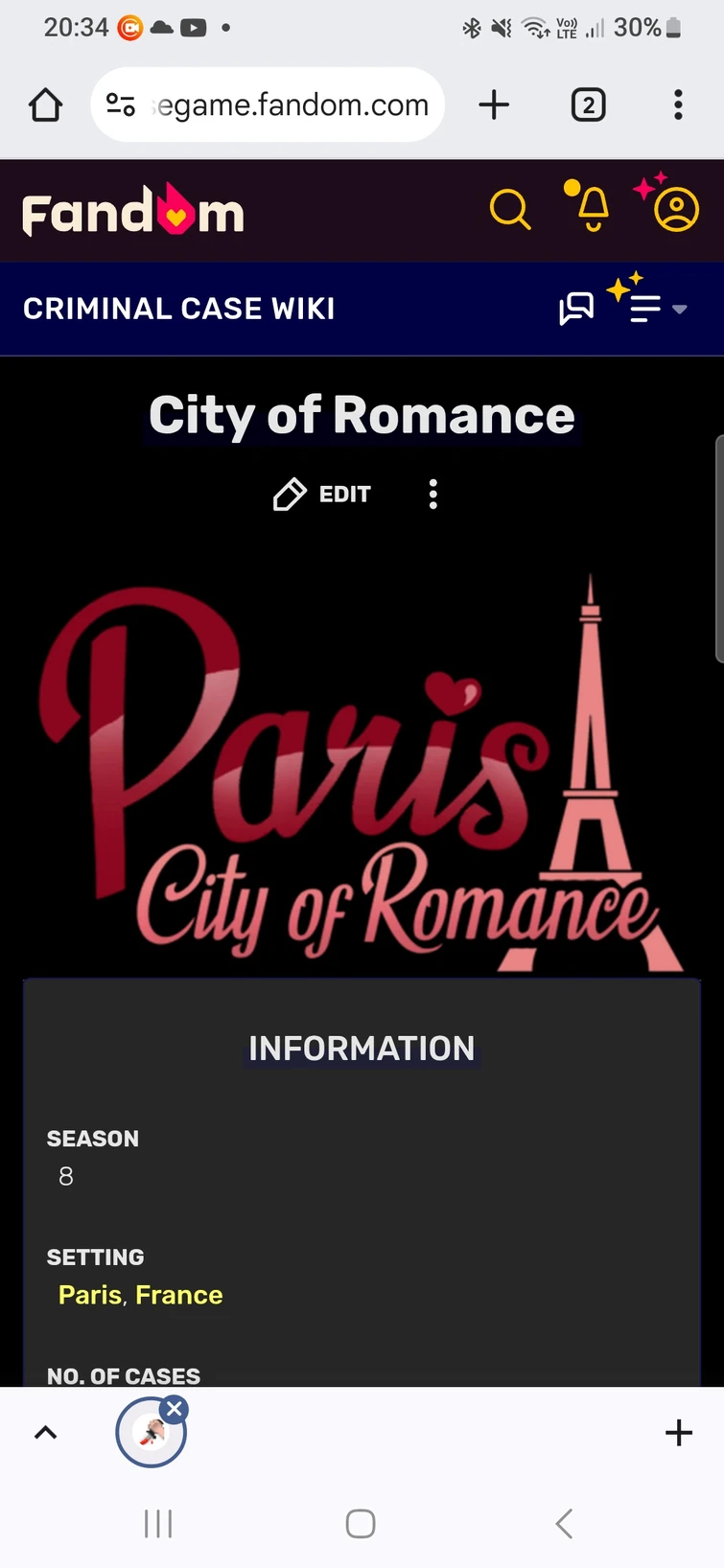Collapse the bottom bar with the caret
Screen dimensions: 724x1568
tap(45, 1432)
